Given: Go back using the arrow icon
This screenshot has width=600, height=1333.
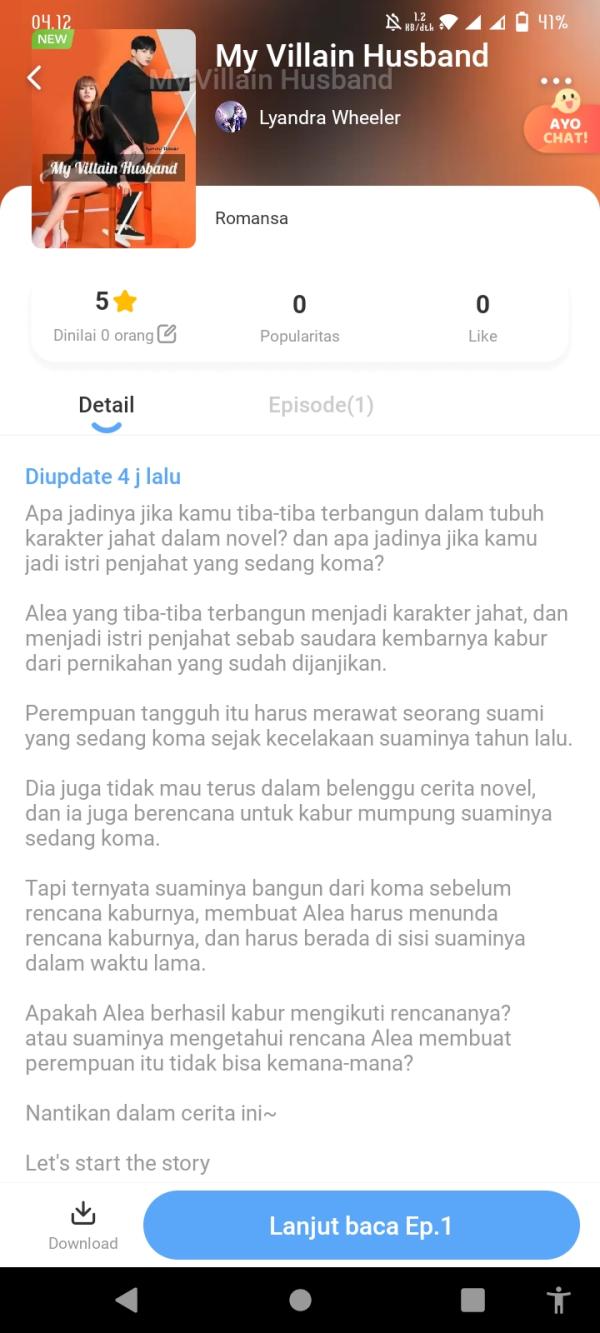Looking at the screenshot, I should pyautogui.click(x=35, y=78).
